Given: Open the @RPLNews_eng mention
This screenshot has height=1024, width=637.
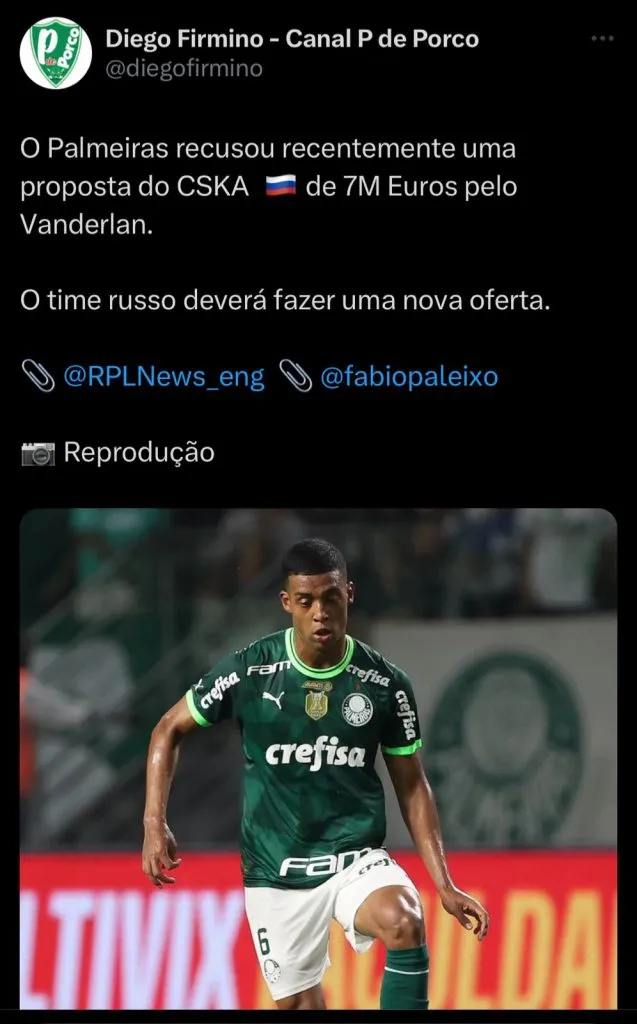Looking at the screenshot, I should pos(163,377).
